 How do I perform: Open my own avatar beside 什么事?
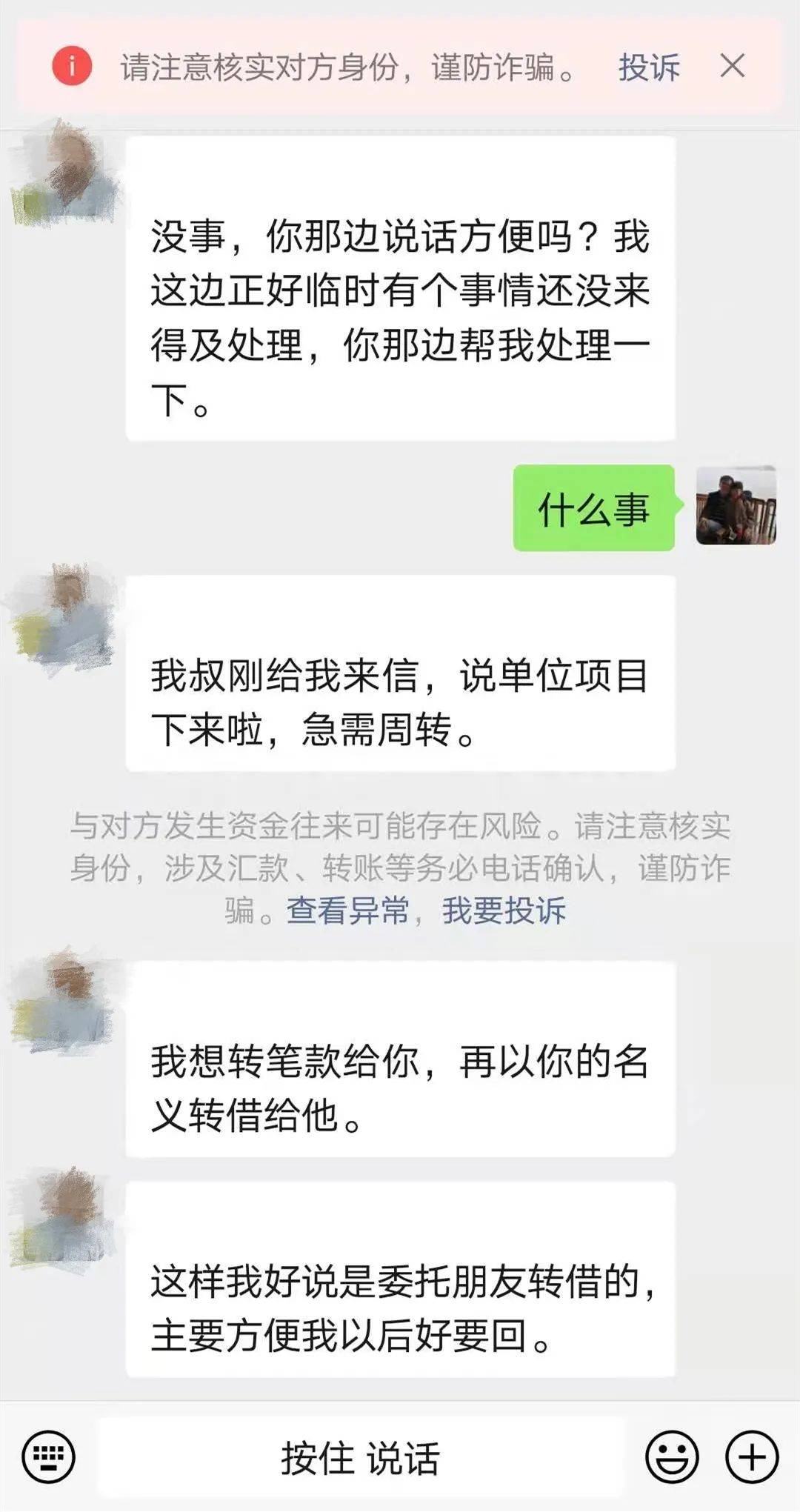tap(736, 506)
